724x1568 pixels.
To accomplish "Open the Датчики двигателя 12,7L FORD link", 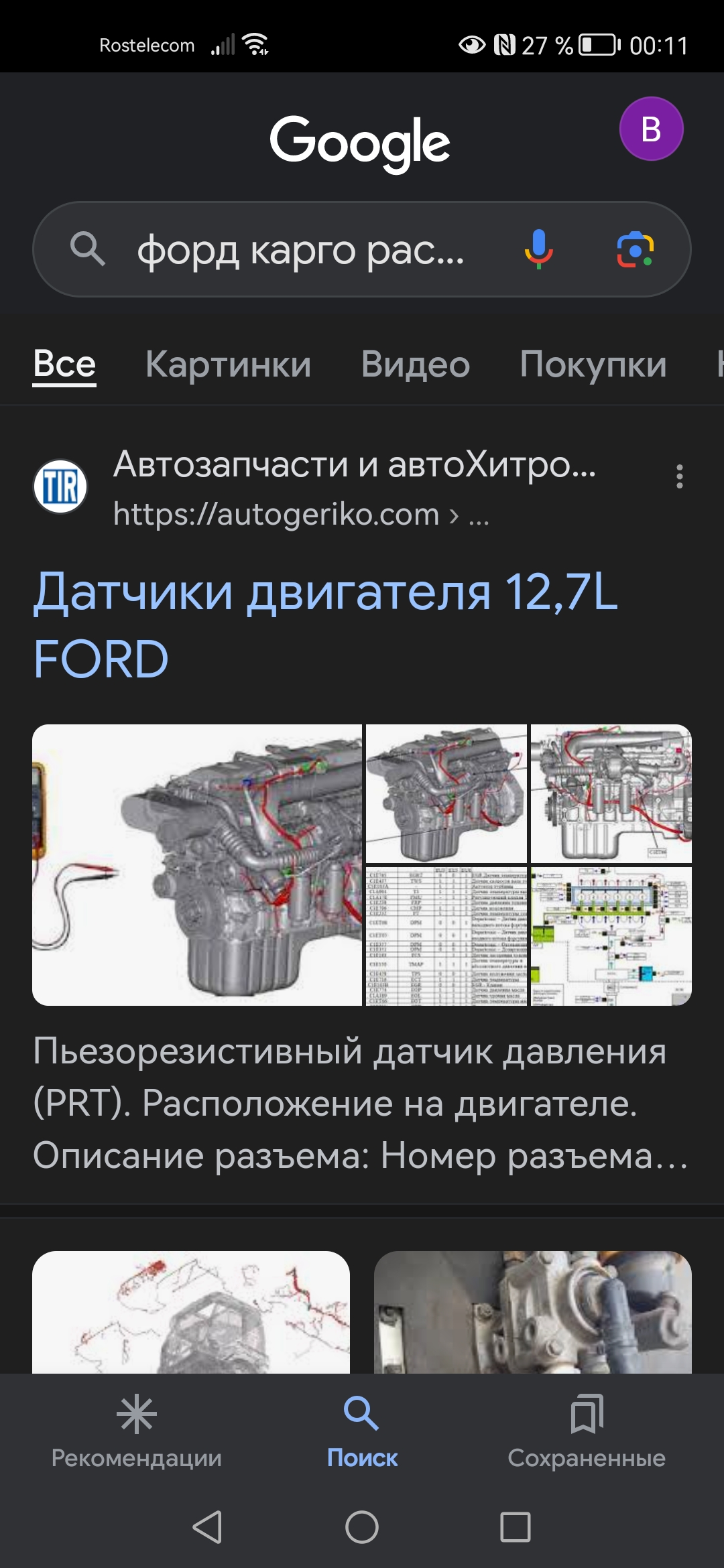I will [325, 625].
